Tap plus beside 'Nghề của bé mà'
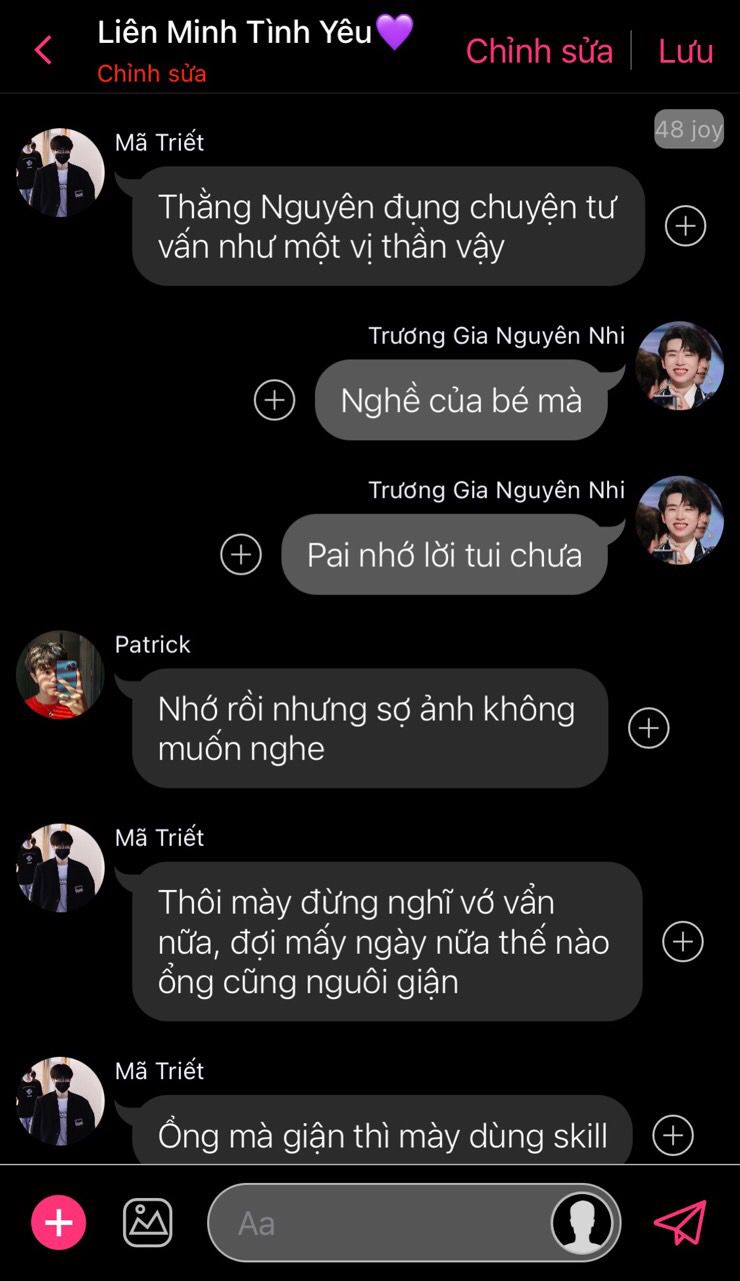This screenshot has width=740, height=1281. [274, 400]
